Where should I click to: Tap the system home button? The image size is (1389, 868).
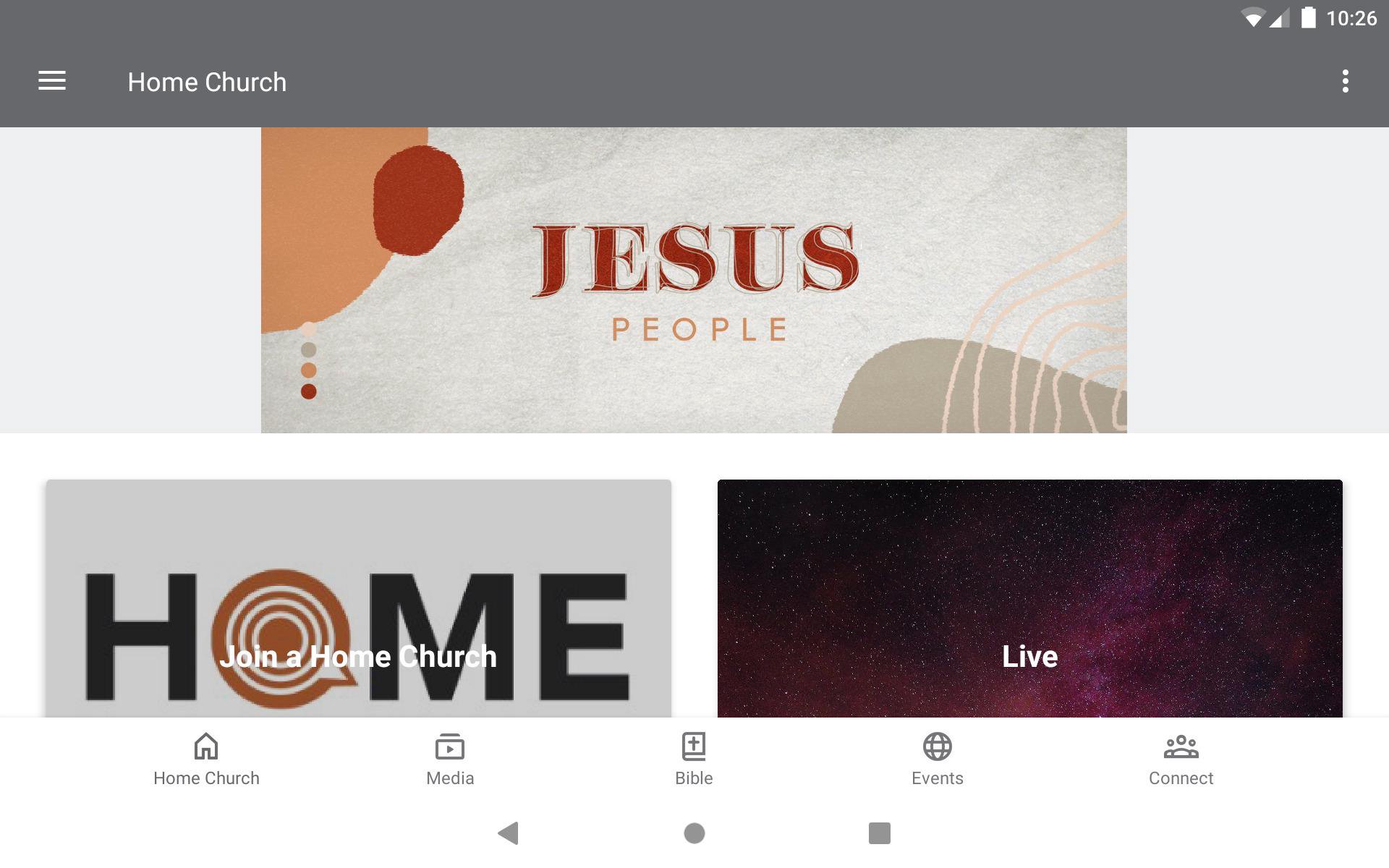click(694, 833)
